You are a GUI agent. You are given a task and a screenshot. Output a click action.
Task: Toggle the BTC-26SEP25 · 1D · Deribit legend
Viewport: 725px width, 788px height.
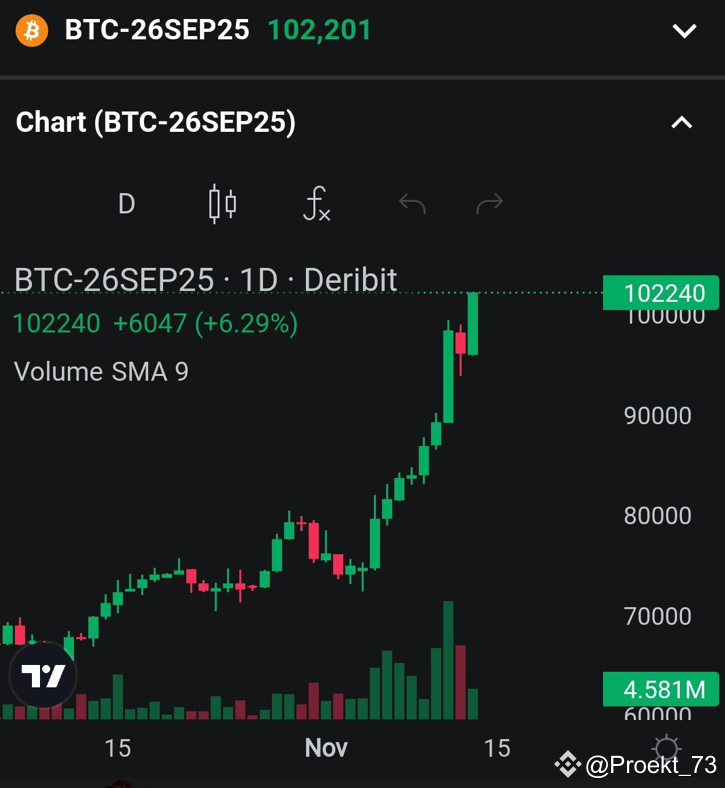(205, 281)
